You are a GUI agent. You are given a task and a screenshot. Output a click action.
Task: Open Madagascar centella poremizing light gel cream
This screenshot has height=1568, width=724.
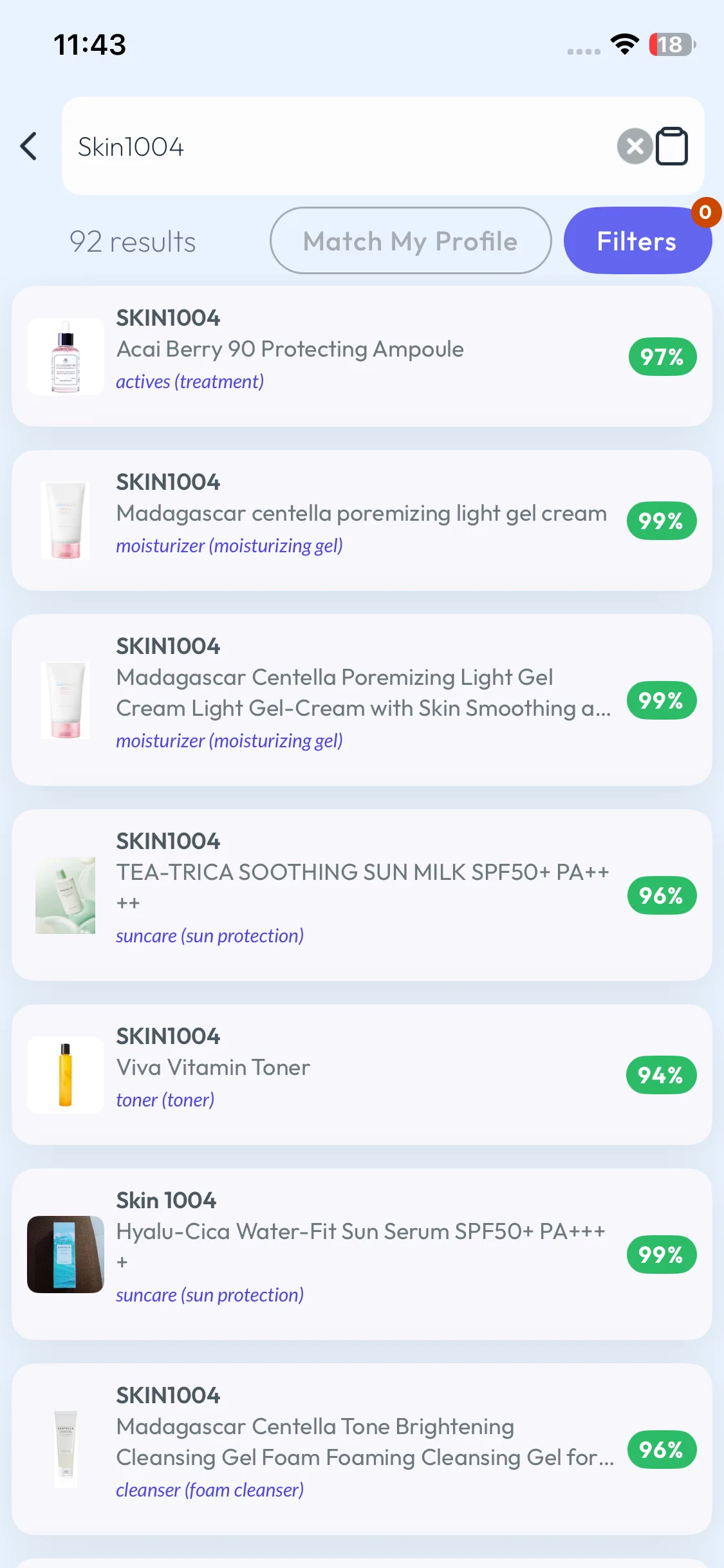pyautogui.click(x=360, y=520)
